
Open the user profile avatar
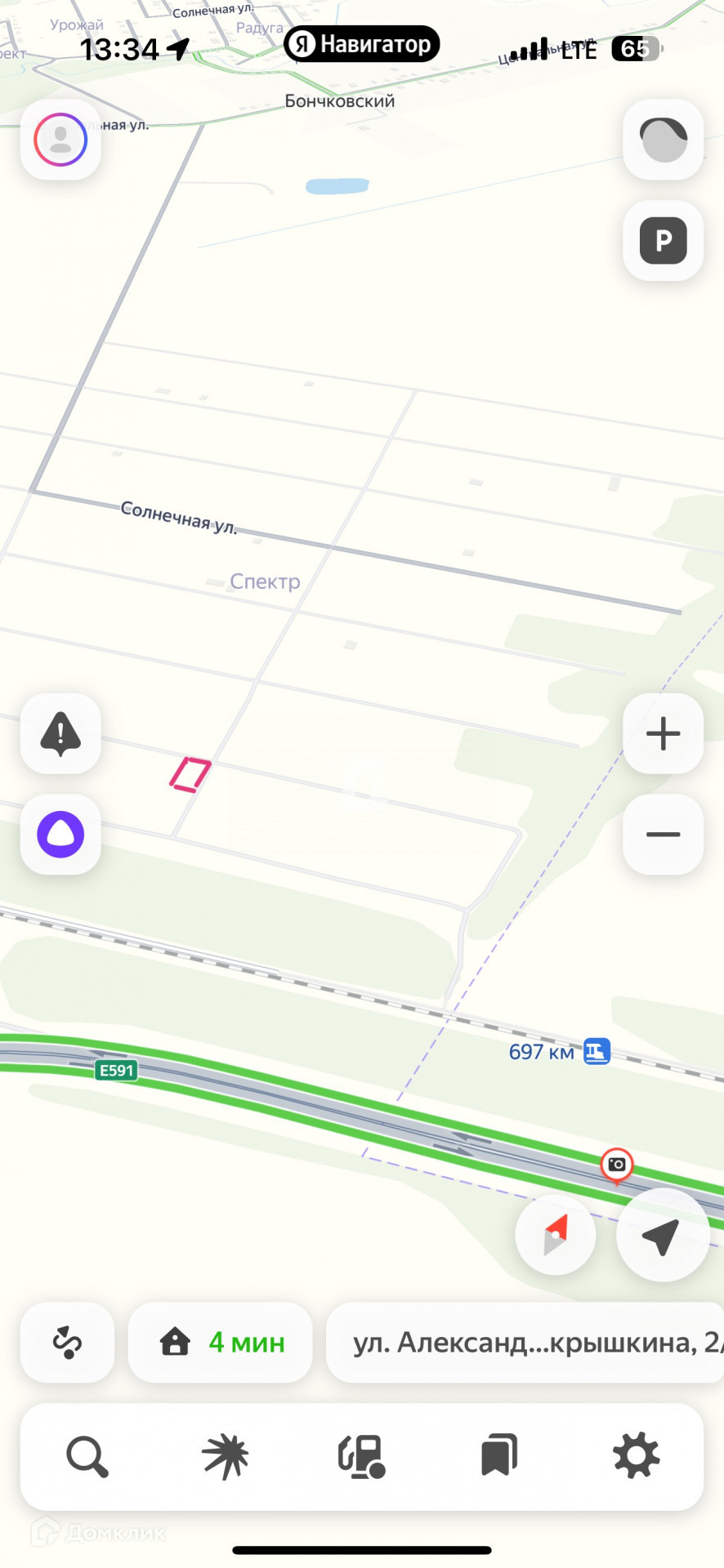point(60,140)
